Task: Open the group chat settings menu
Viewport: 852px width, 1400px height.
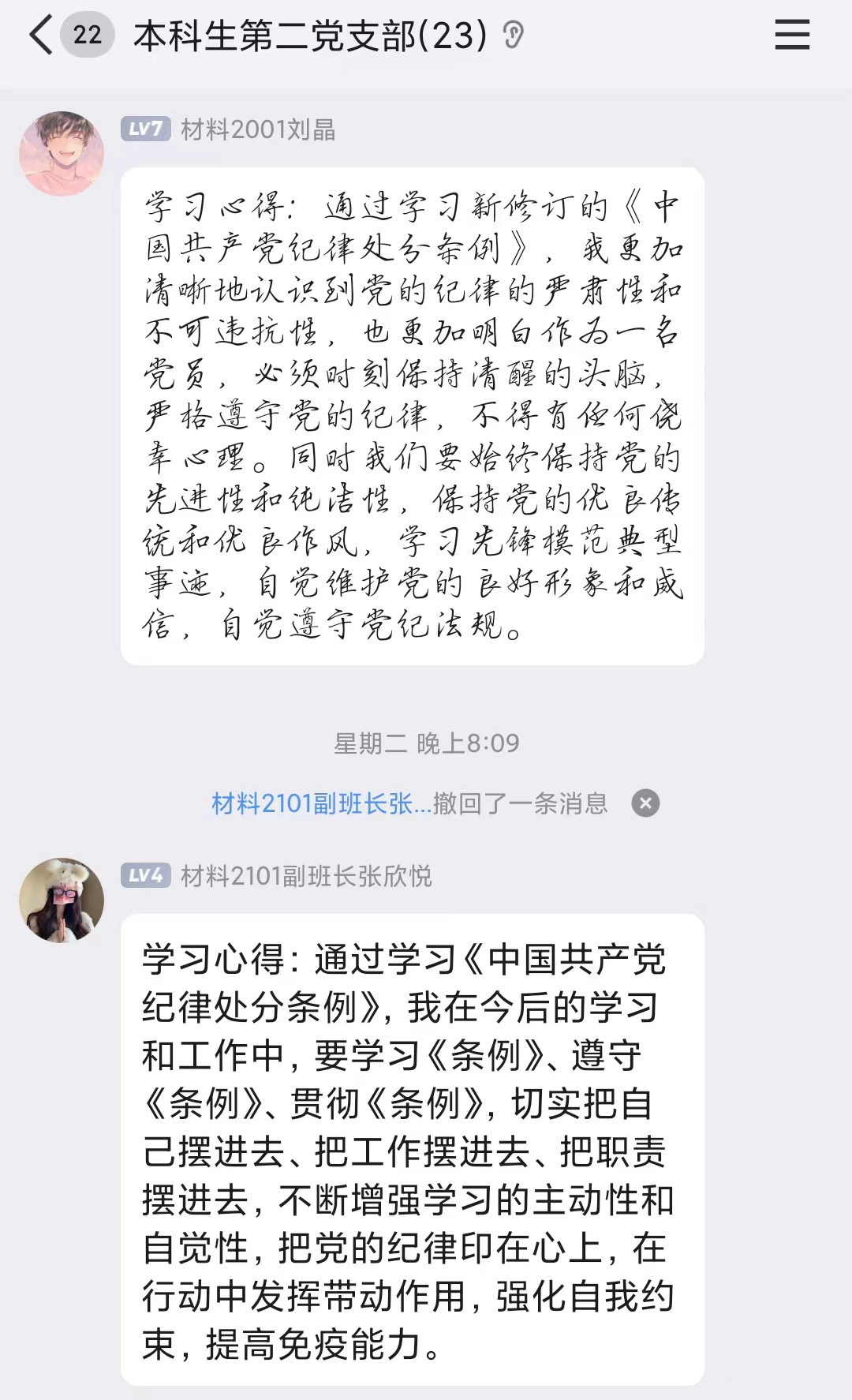Action: click(x=792, y=36)
